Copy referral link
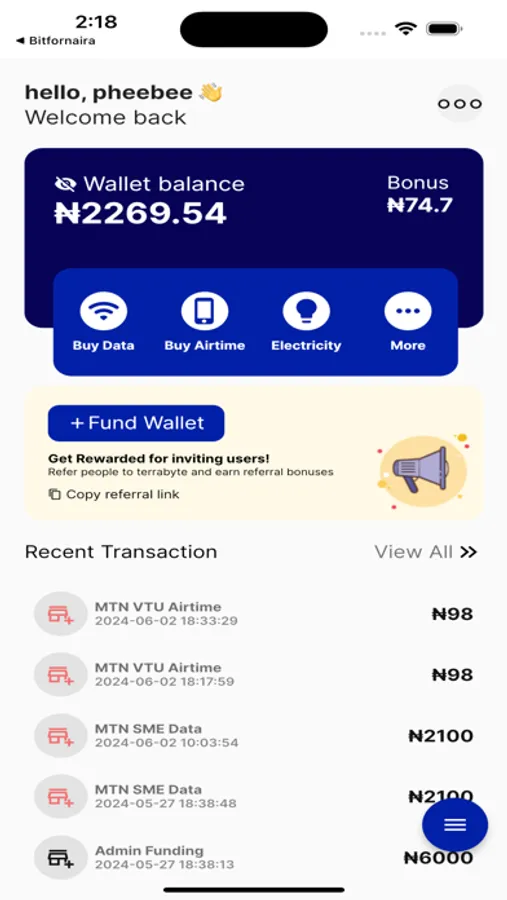The height and width of the screenshot is (900, 507). point(114,494)
